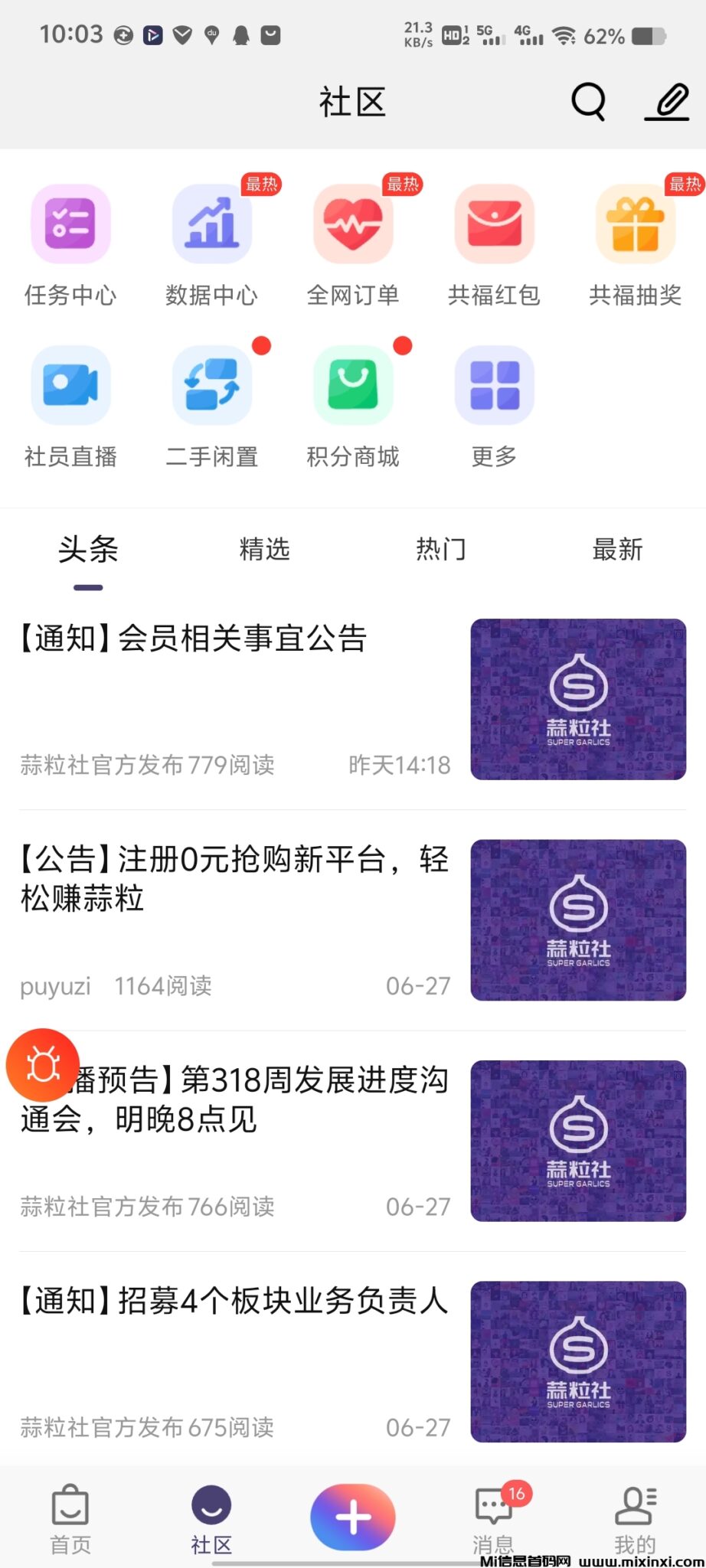Tap the floating orange alert icon

[43, 1064]
